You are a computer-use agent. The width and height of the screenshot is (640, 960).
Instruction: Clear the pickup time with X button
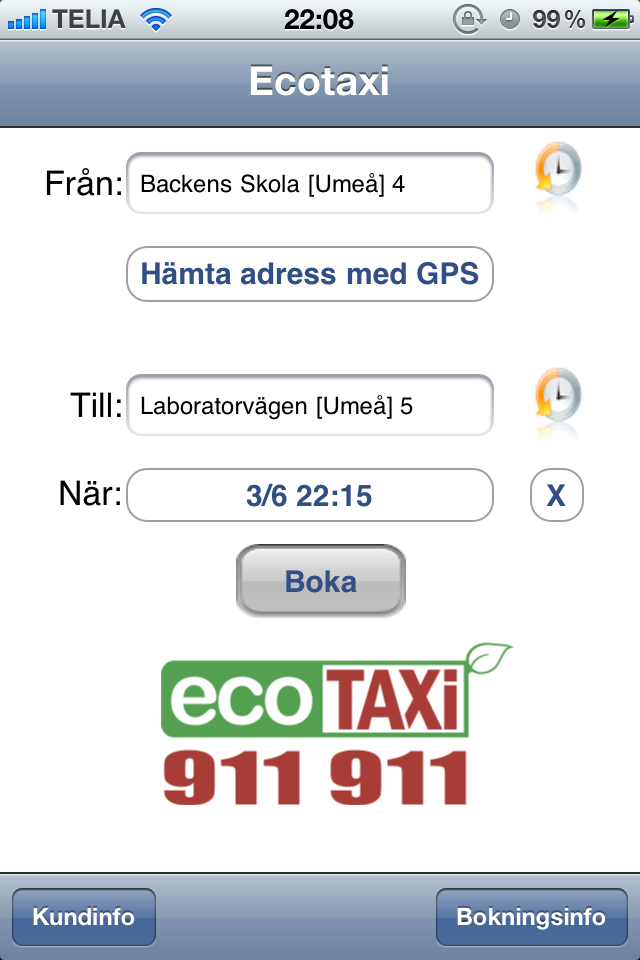[x=556, y=495]
